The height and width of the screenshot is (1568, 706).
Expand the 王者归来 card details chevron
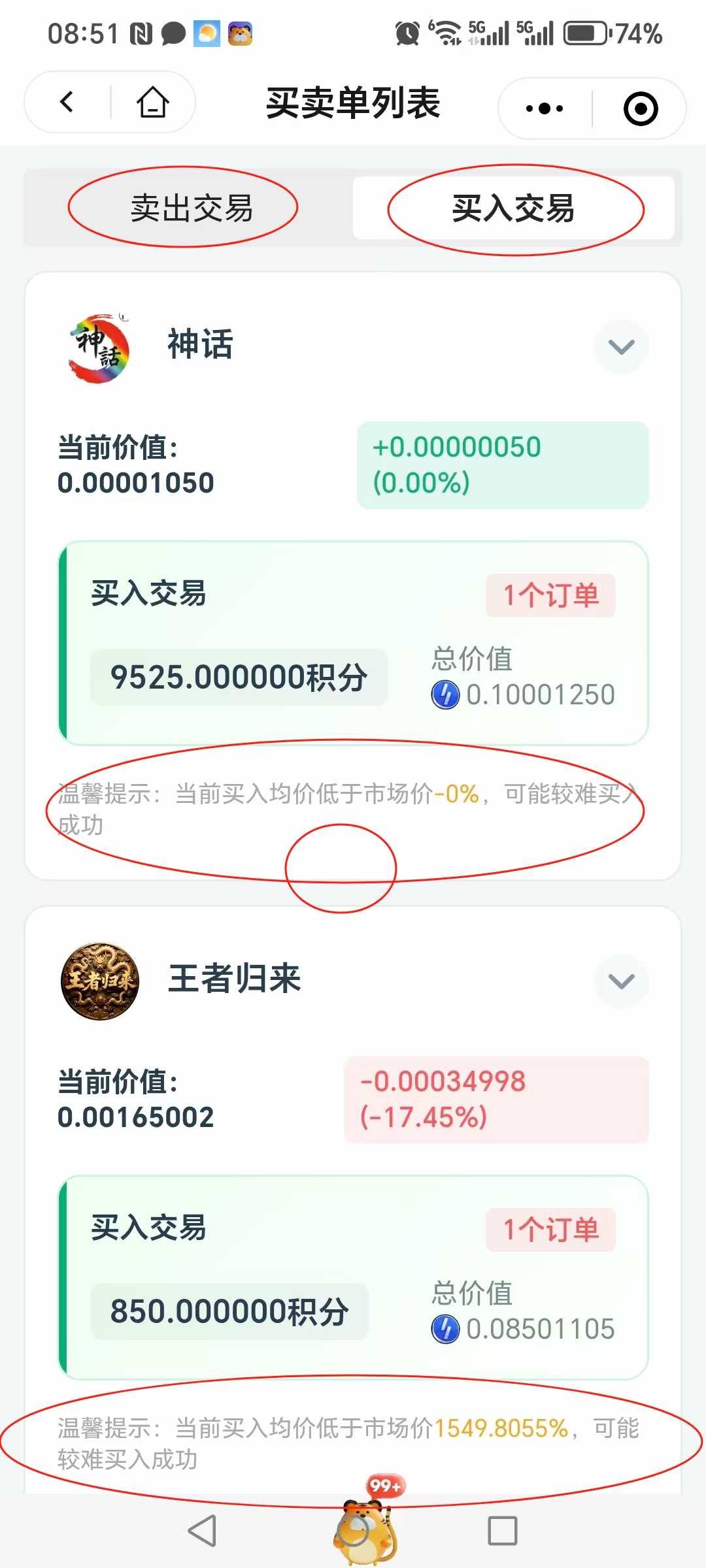point(621,980)
